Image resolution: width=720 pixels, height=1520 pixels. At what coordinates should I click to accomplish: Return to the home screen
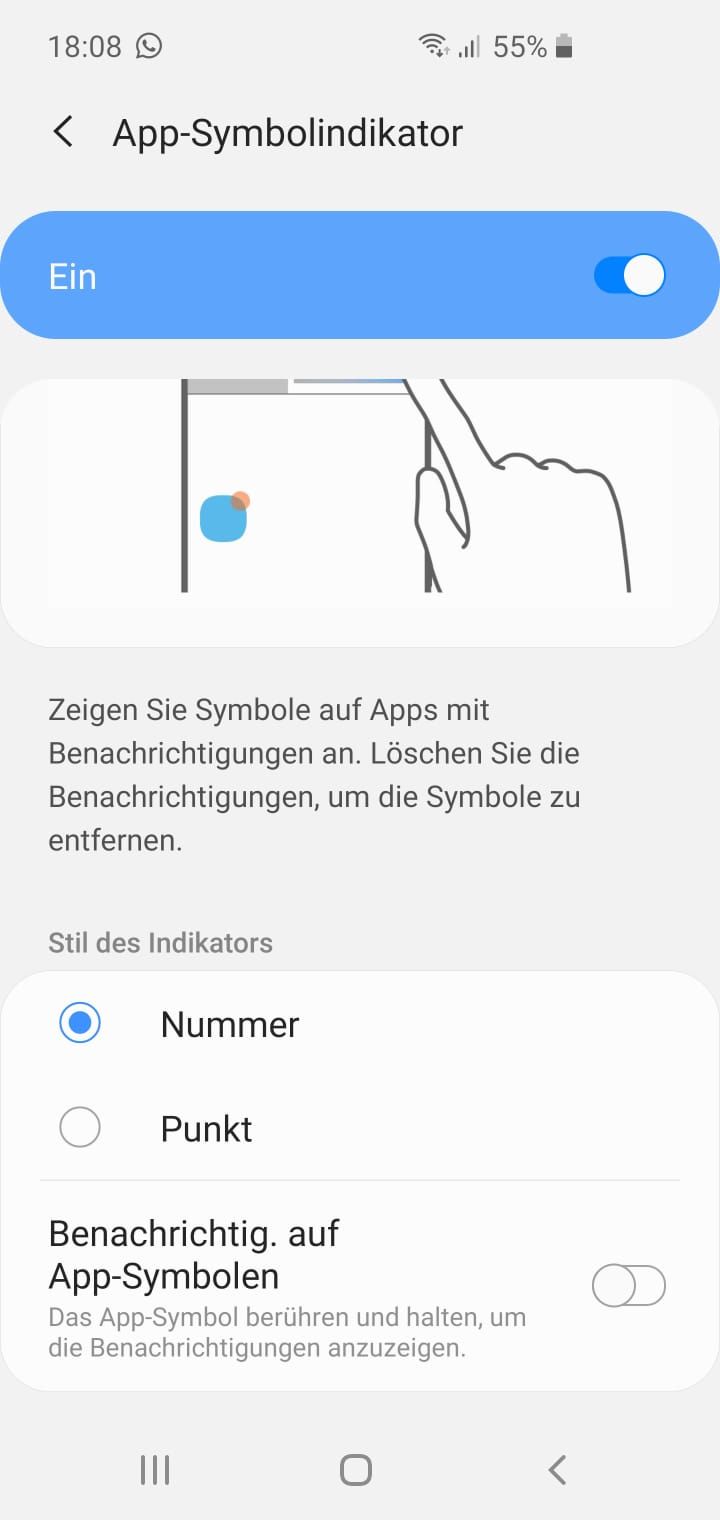pyautogui.click(x=356, y=1469)
